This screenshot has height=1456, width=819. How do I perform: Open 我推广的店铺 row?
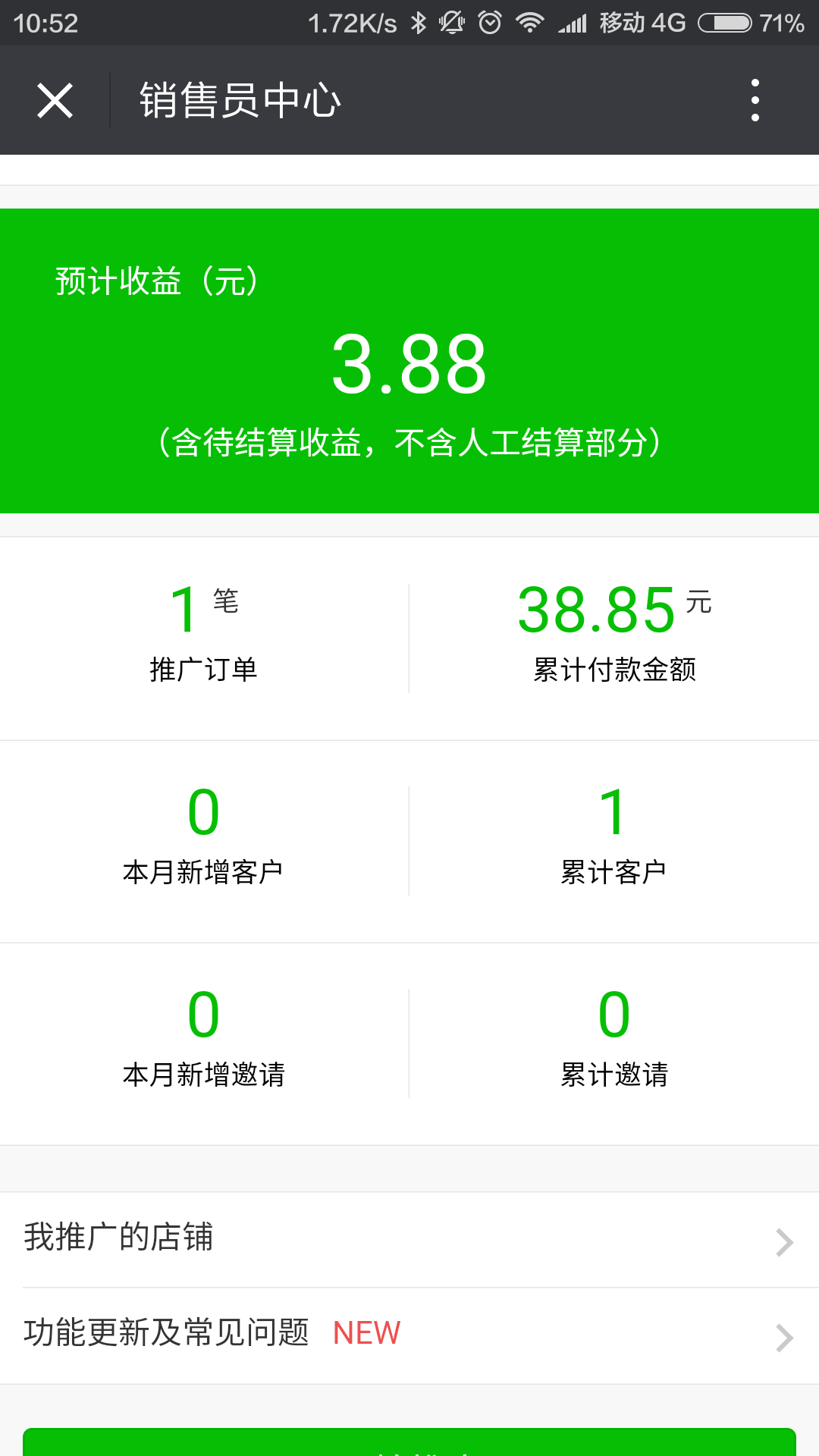point(409,1239)
